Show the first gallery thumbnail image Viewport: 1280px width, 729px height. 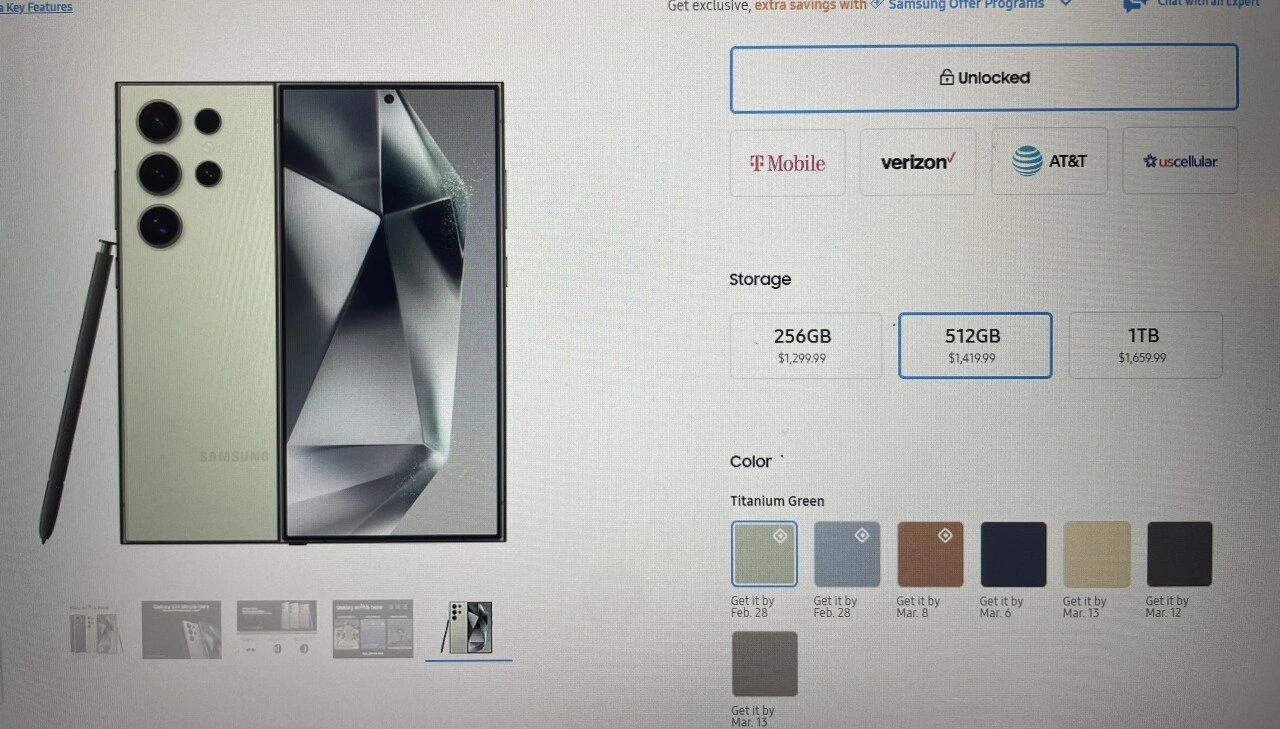[x=95, y=631]
